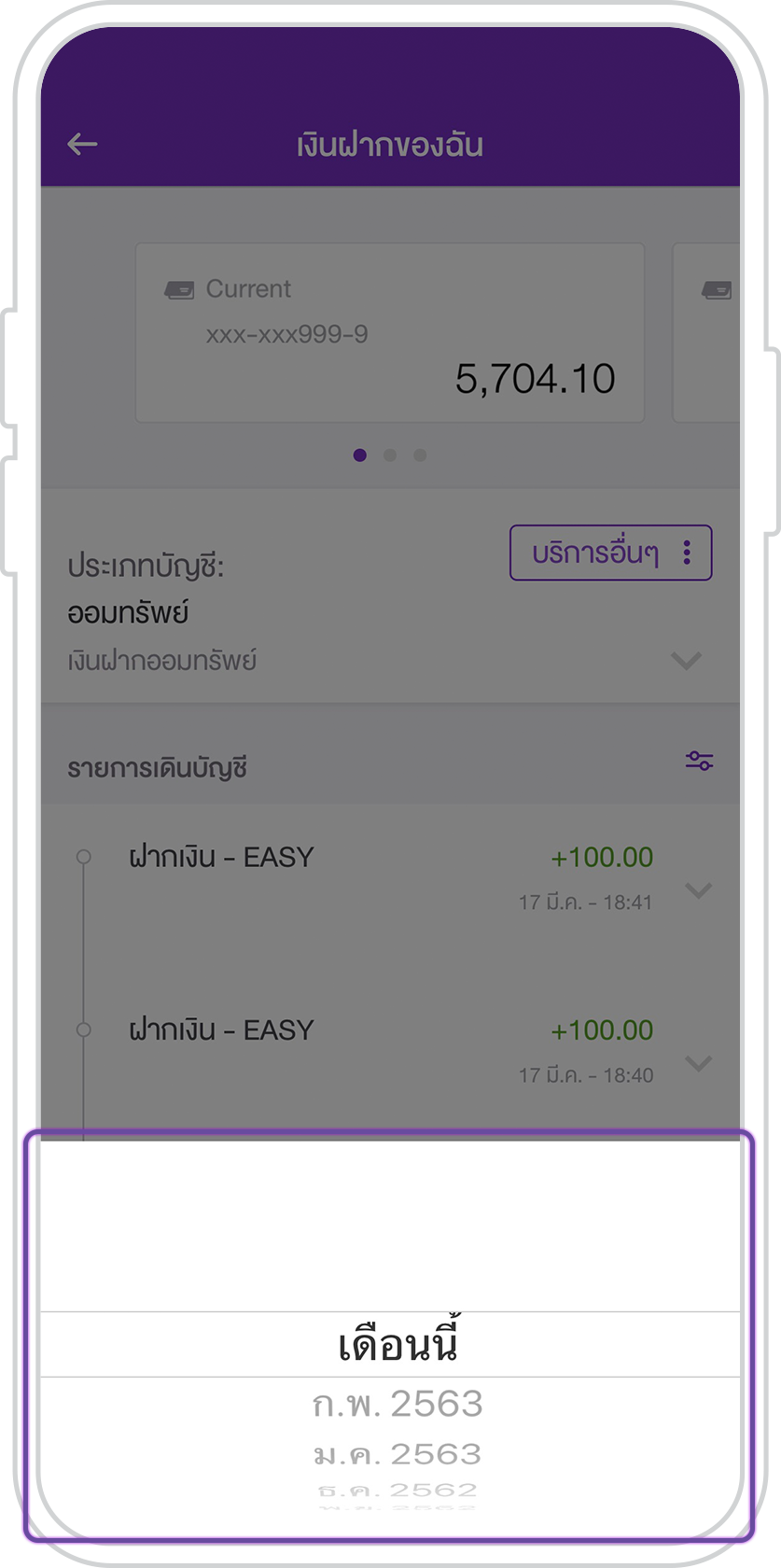The width and height of the screenshot is (781, 1568).
Task: Open the Current account card xxx-xxx999-9
Action: pos(389,333)
